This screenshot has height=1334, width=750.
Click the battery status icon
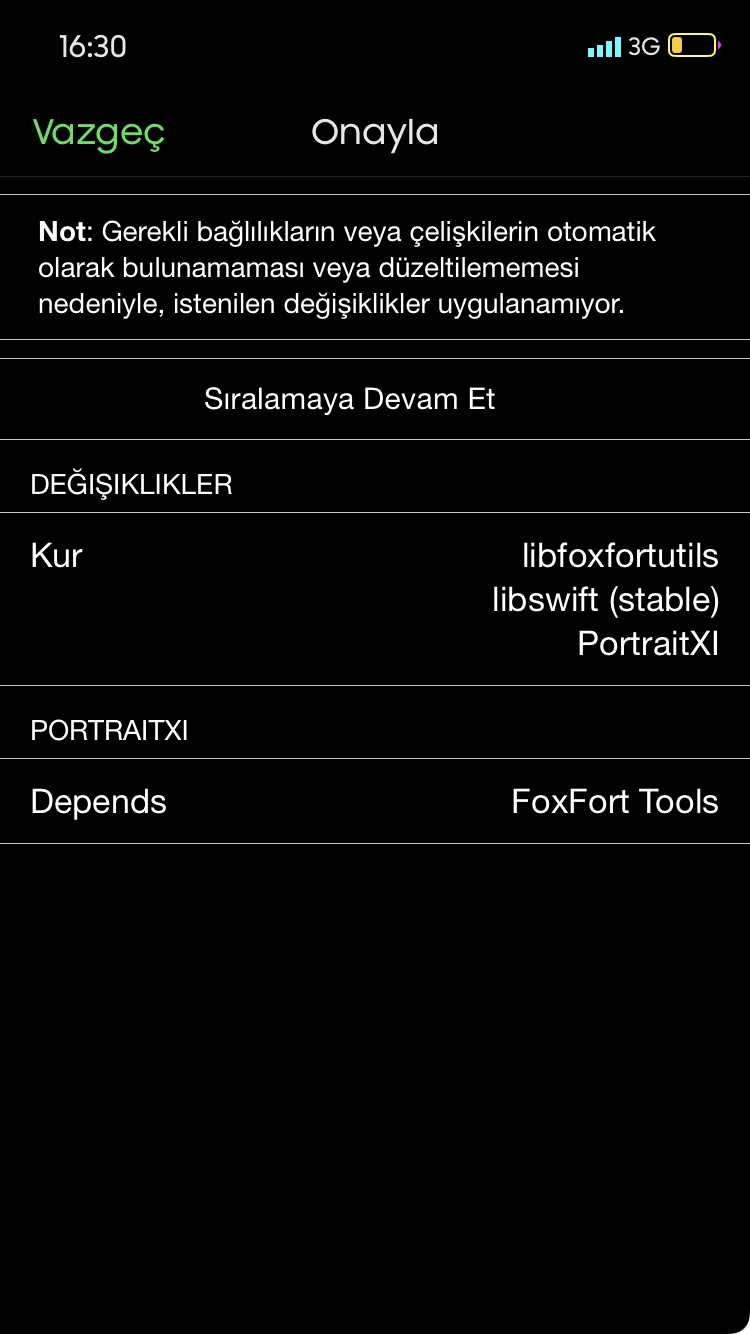[690, 46]
